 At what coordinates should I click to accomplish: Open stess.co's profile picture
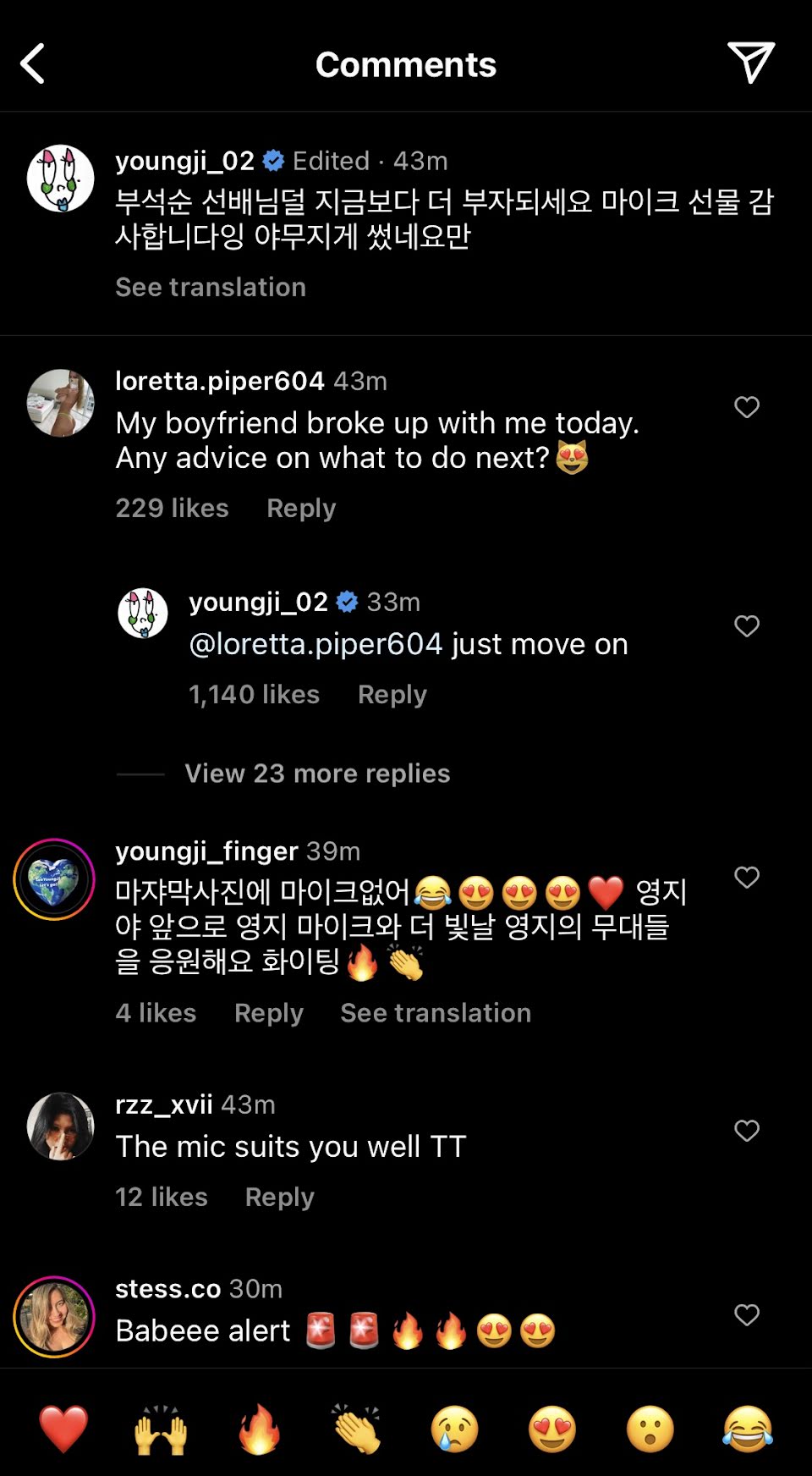tap(54, 1316)
